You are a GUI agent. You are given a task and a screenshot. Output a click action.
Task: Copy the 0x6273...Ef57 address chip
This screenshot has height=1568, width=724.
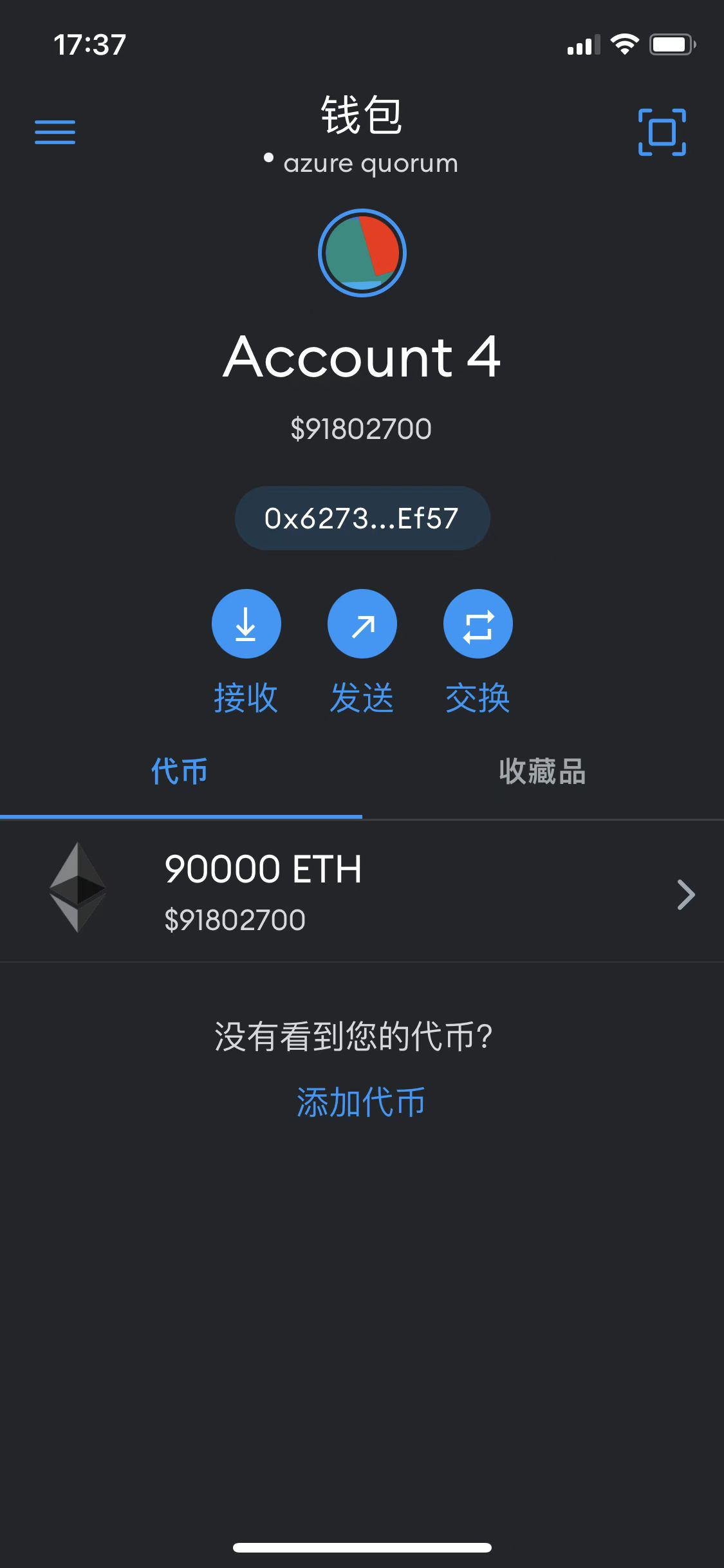coord(362,518)
